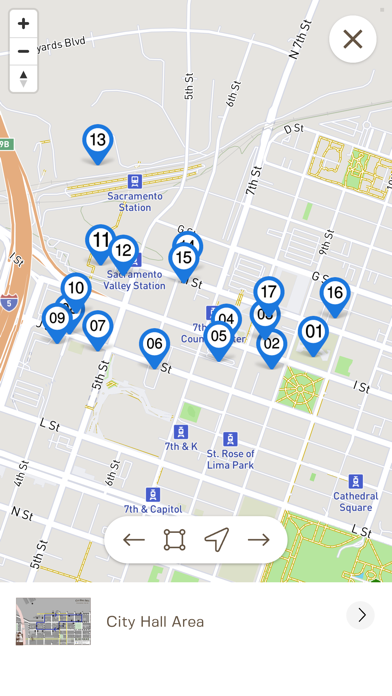Viewport: 392px width, 696px height.
Task: Select map pin 10
Action: tap(76, 291)
